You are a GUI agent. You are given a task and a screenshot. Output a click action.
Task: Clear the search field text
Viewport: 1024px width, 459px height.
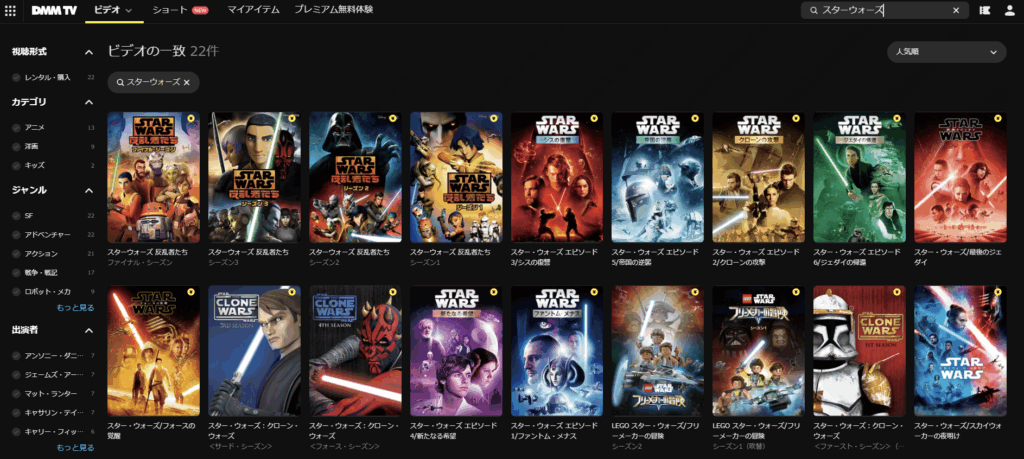coord(955,10)
